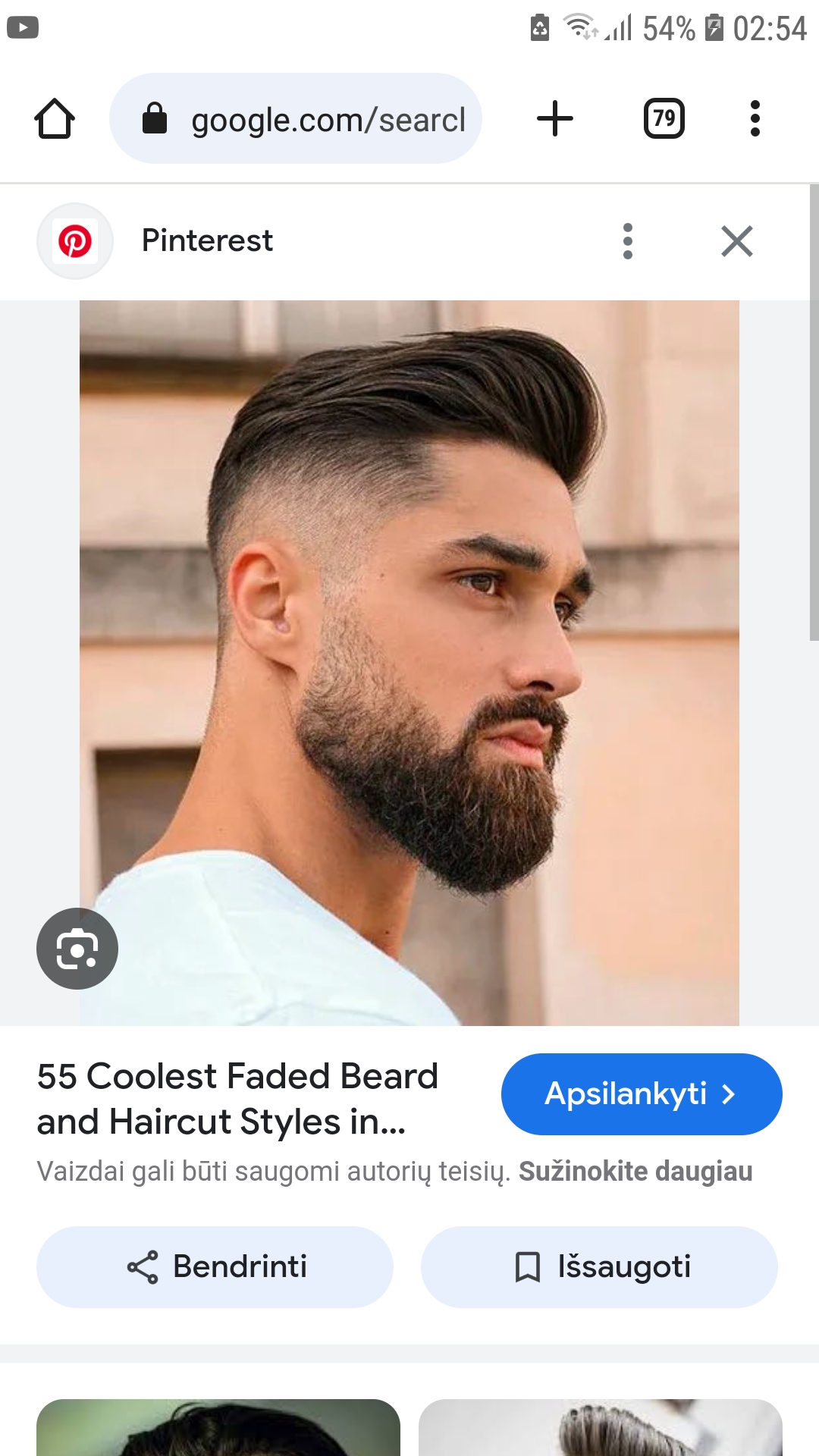Open image options menu beside Pinterest
The height and width of the screenshot is (1456, 819).
627,241
